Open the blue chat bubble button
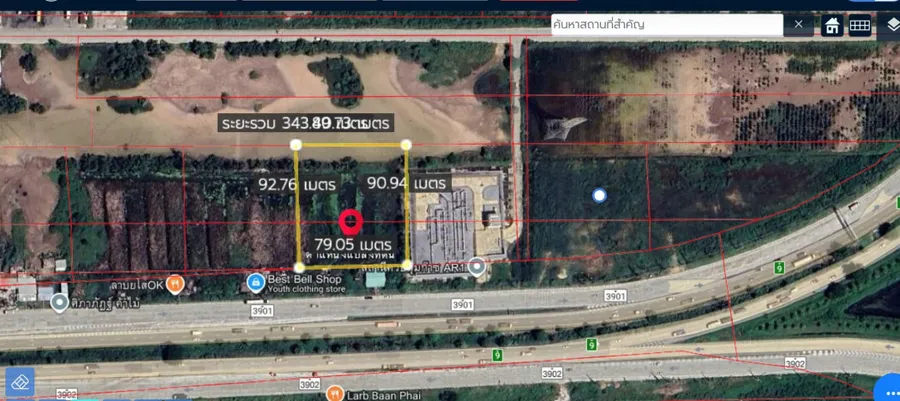The image size is (900, 401). point(888,389)
